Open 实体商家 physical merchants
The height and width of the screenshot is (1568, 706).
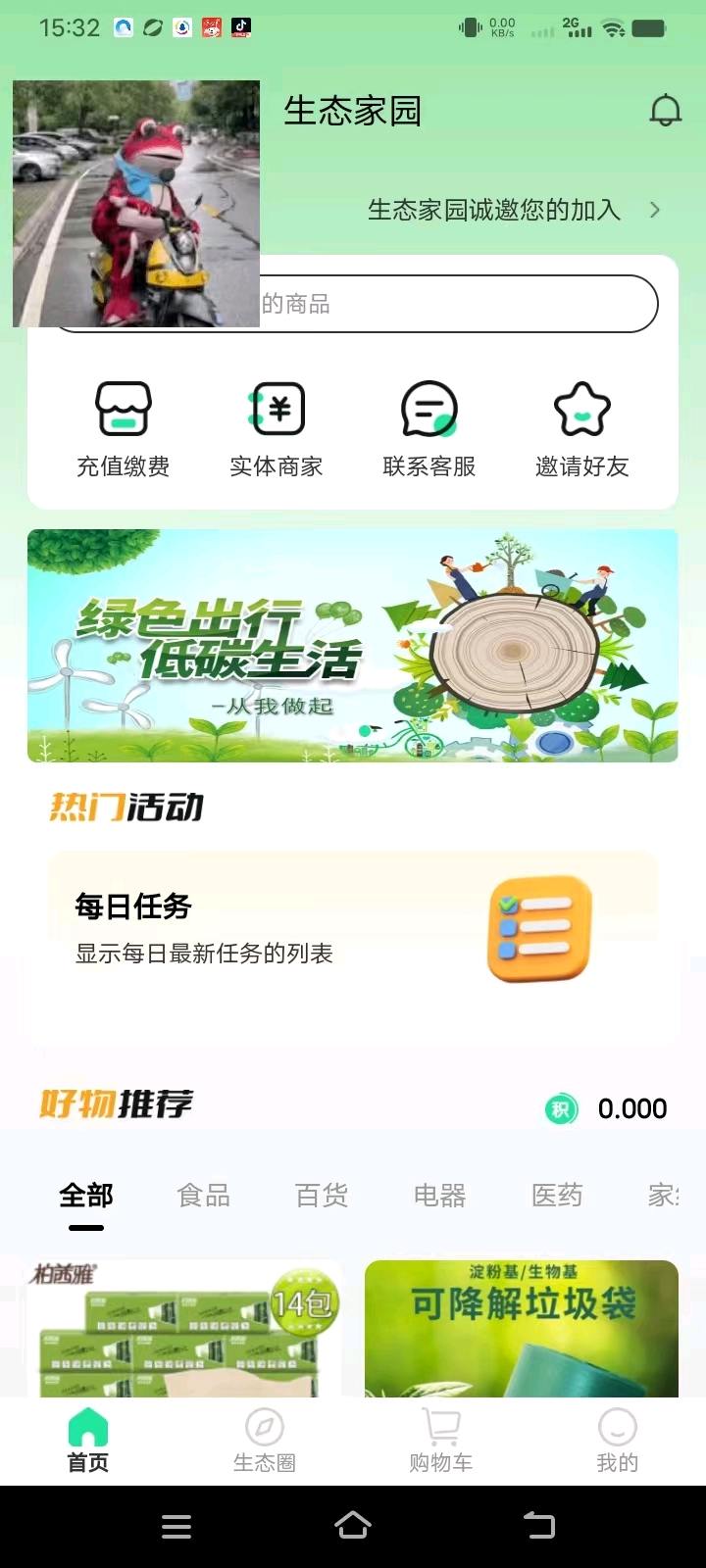(x=277, y=428)
